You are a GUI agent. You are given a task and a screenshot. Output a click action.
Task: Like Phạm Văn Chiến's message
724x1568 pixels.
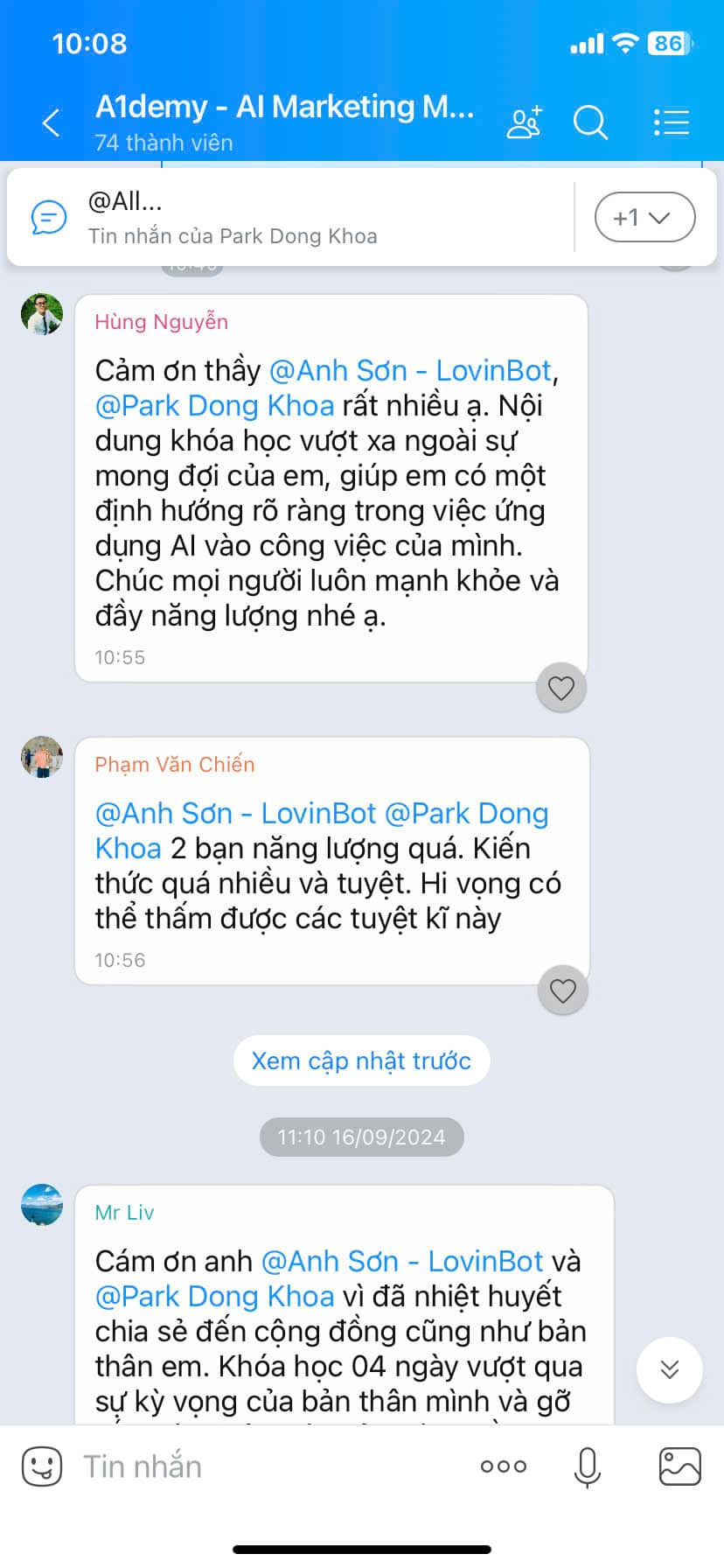pos(563,990)
